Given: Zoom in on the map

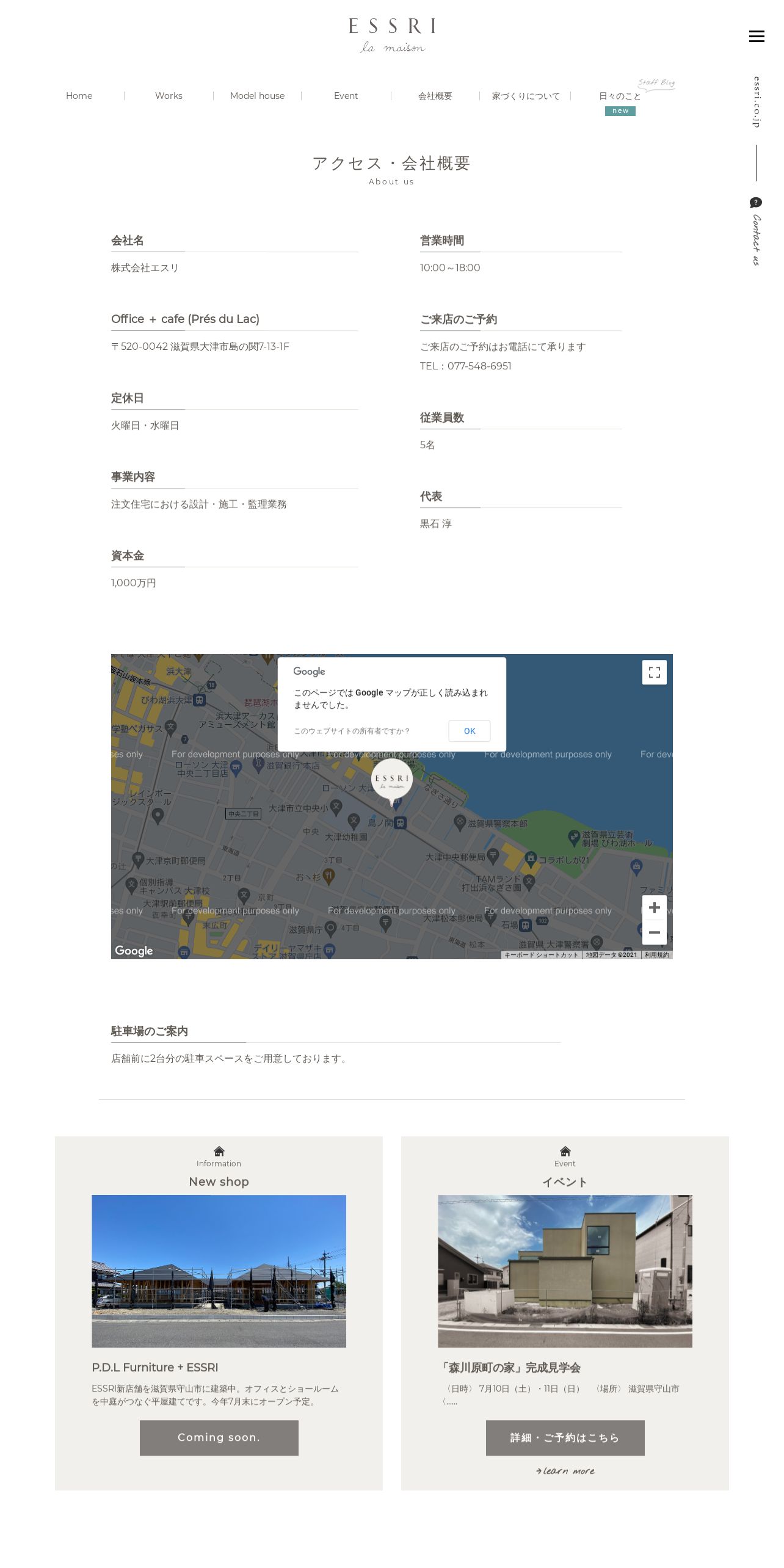Looking at the screenshot, I should click(x=654, y=907).
